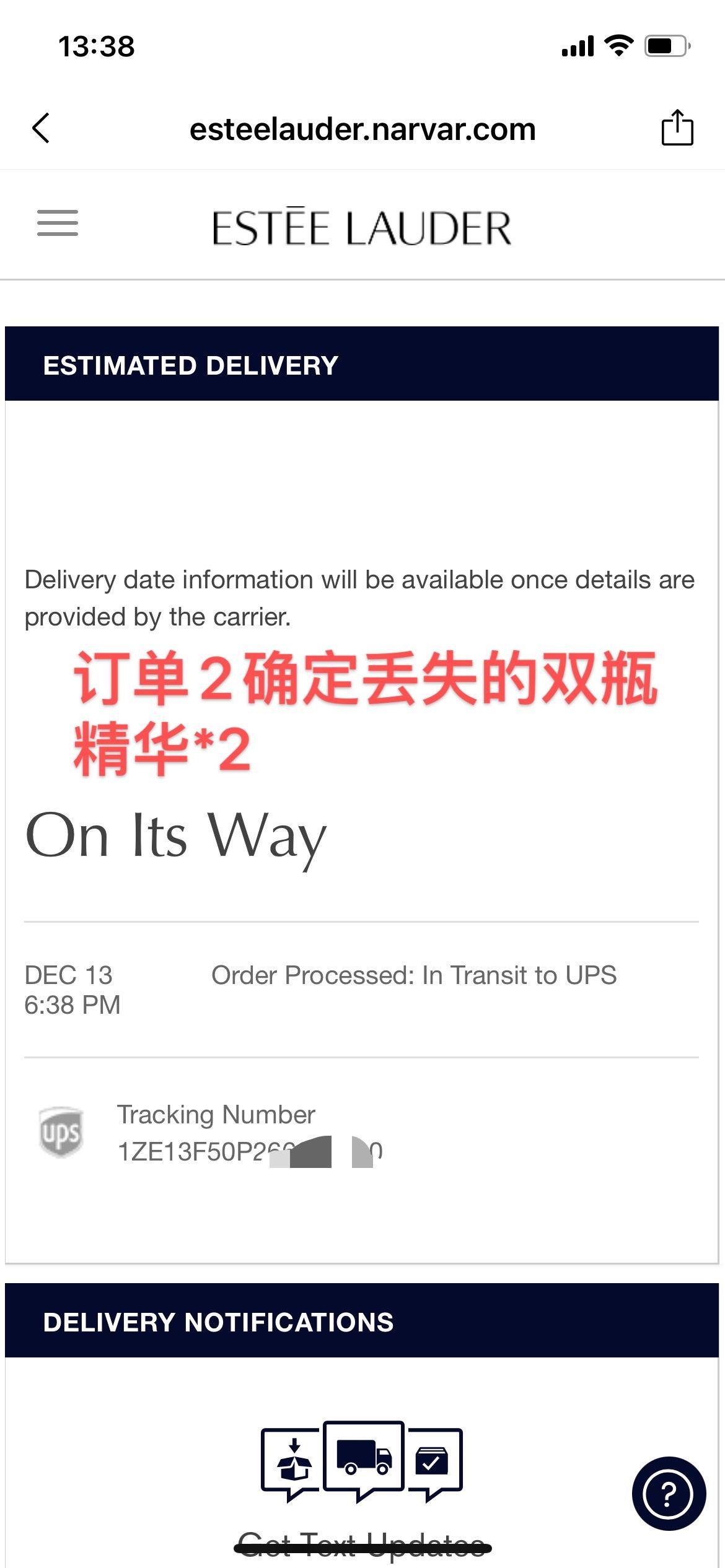
Task: Go back from the tracking page
Action: coord(41,129)
